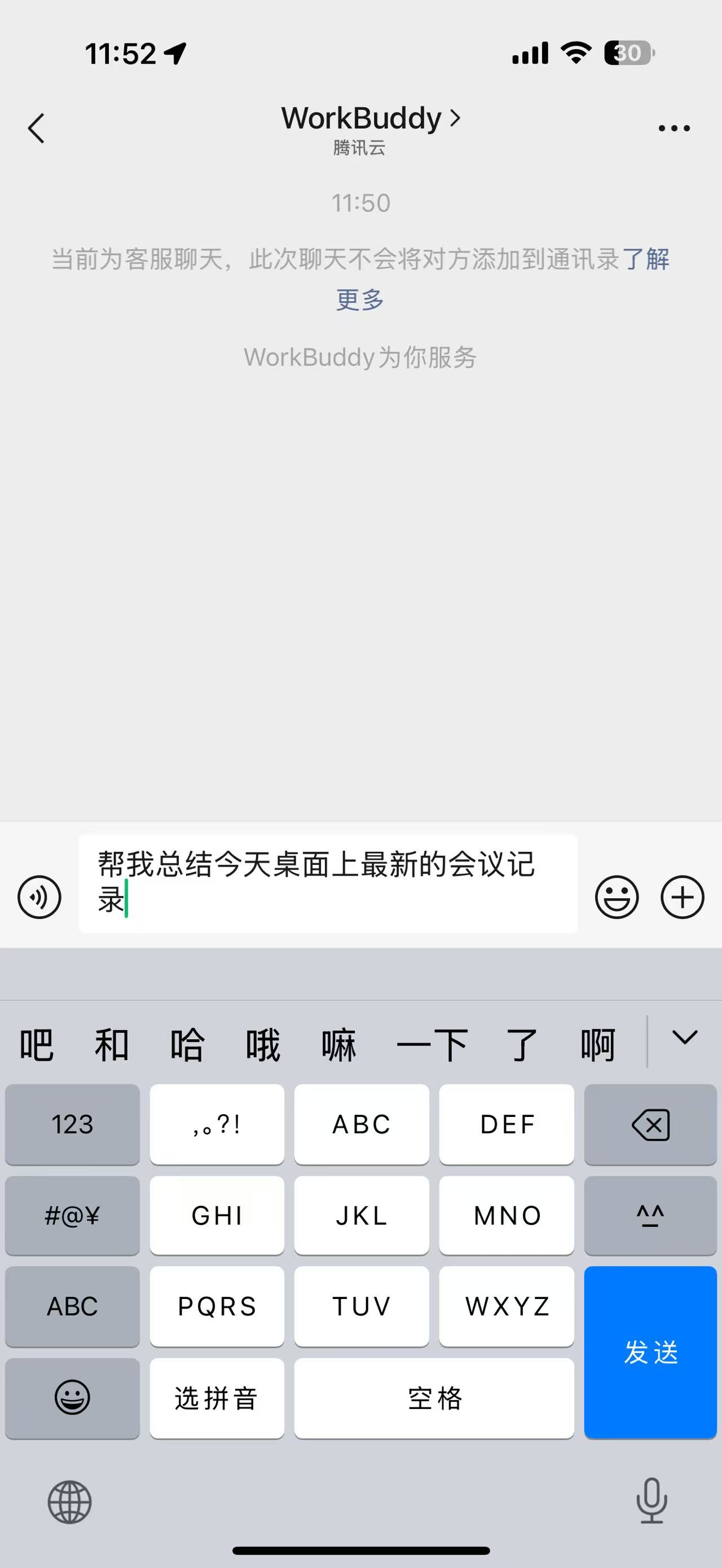722x1568 pixels.
Task: Open the plus attachments menu
Action: (x=683, y=896)
